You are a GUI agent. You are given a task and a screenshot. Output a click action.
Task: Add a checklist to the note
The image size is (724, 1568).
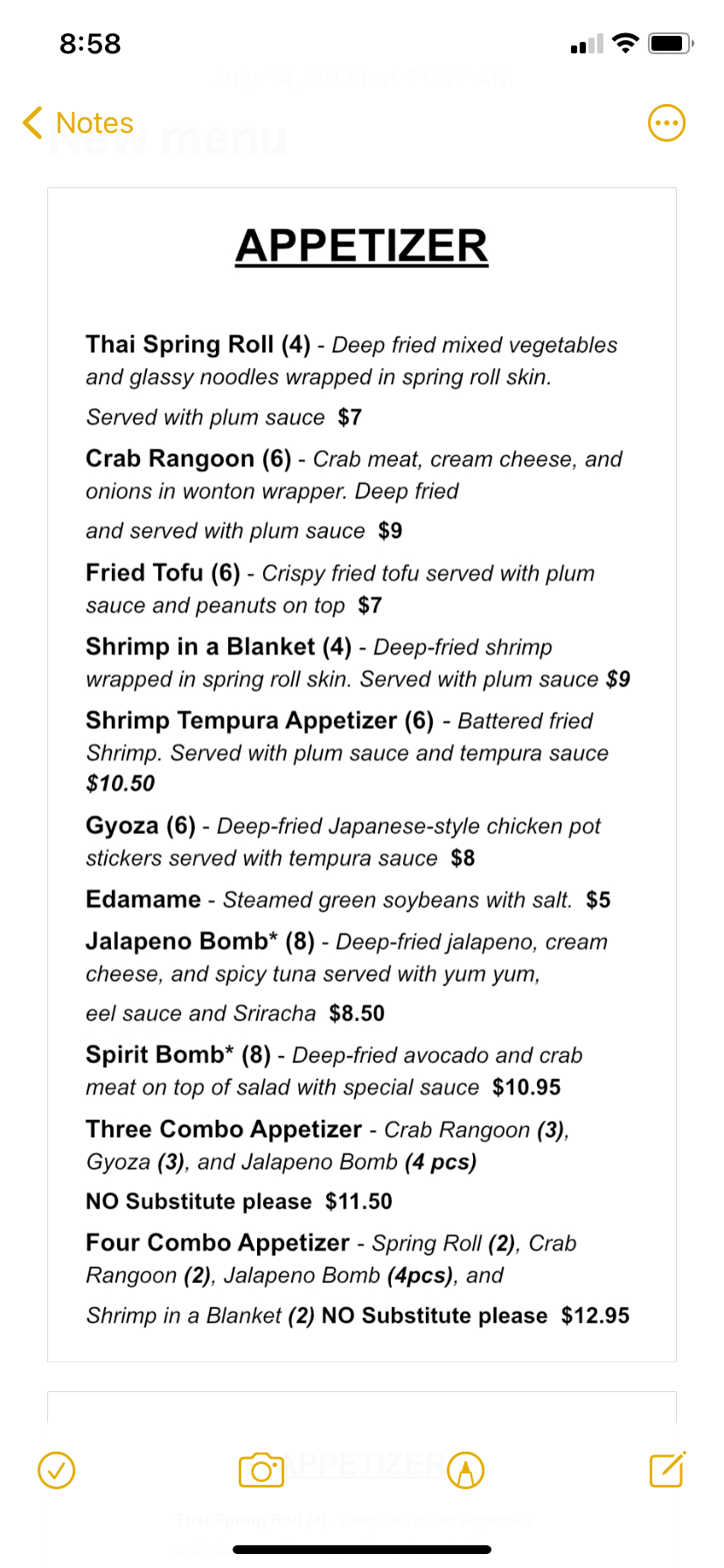57,1470
